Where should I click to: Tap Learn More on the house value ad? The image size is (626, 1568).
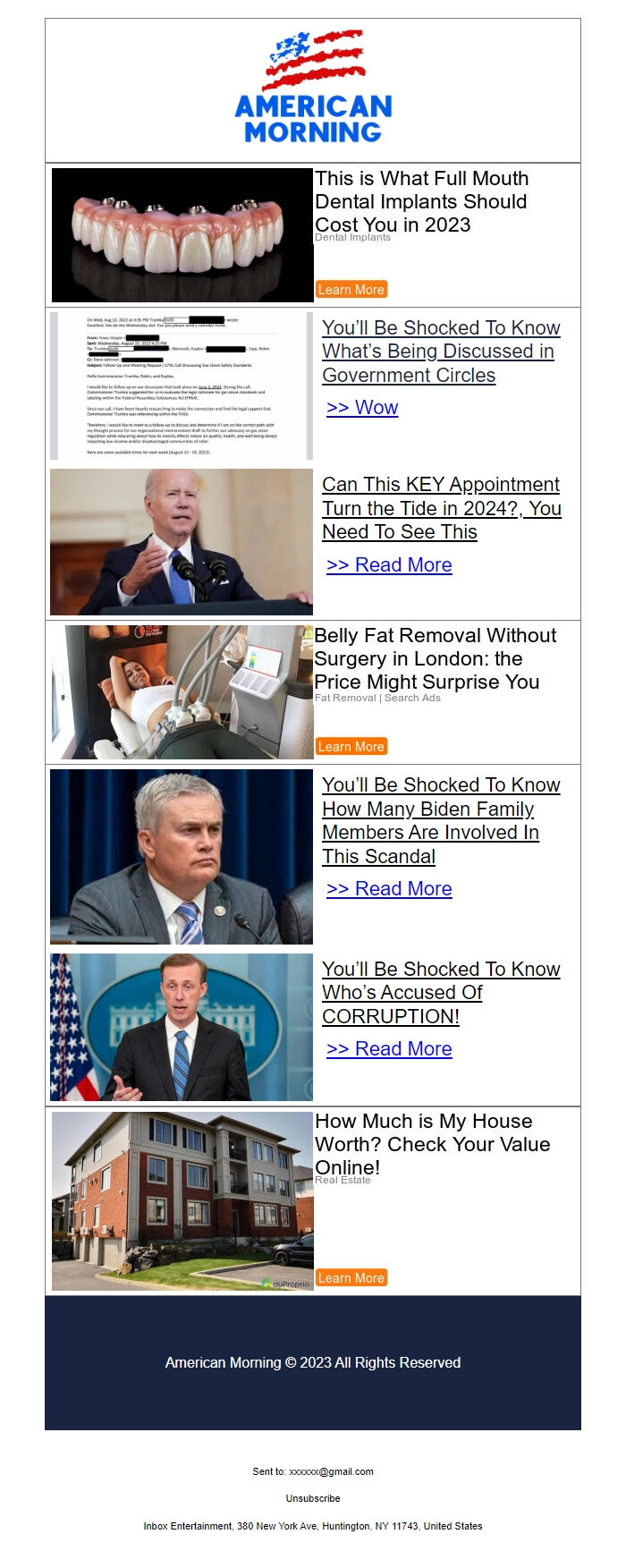click(351, 1278)
